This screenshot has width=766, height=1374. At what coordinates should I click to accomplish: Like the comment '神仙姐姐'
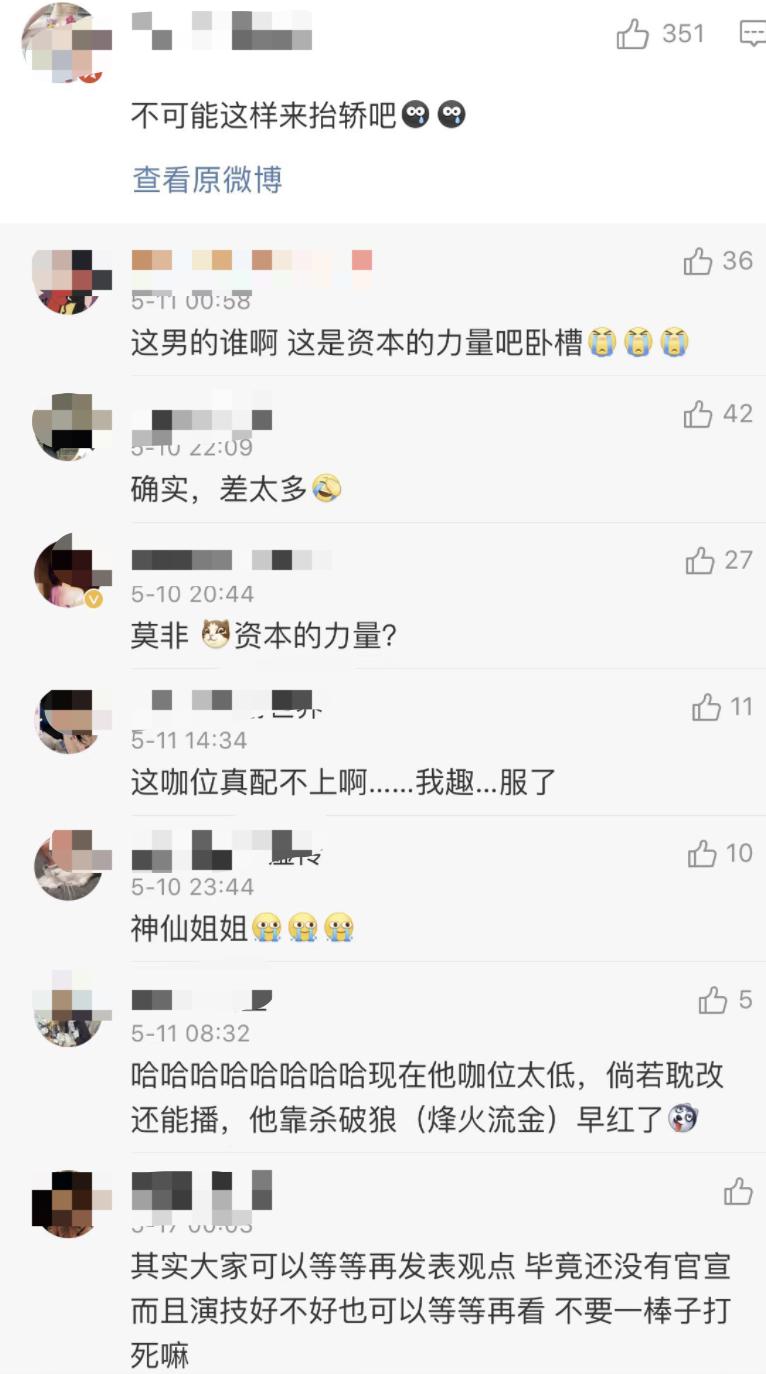click(x=703, y=854)
